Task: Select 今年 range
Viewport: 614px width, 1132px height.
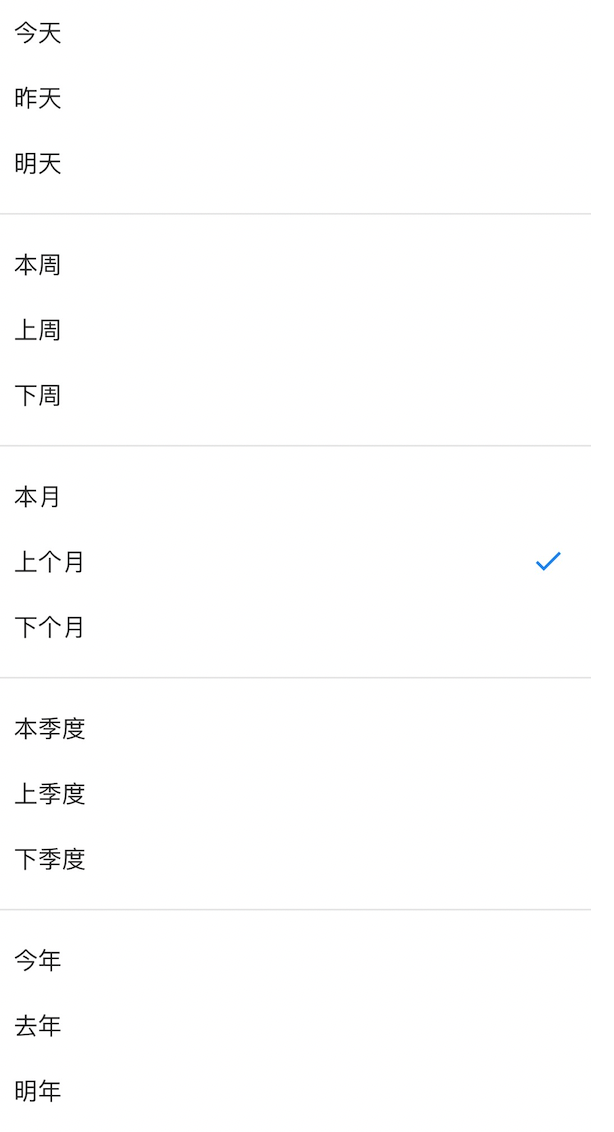Action: (x=38, y=961)
